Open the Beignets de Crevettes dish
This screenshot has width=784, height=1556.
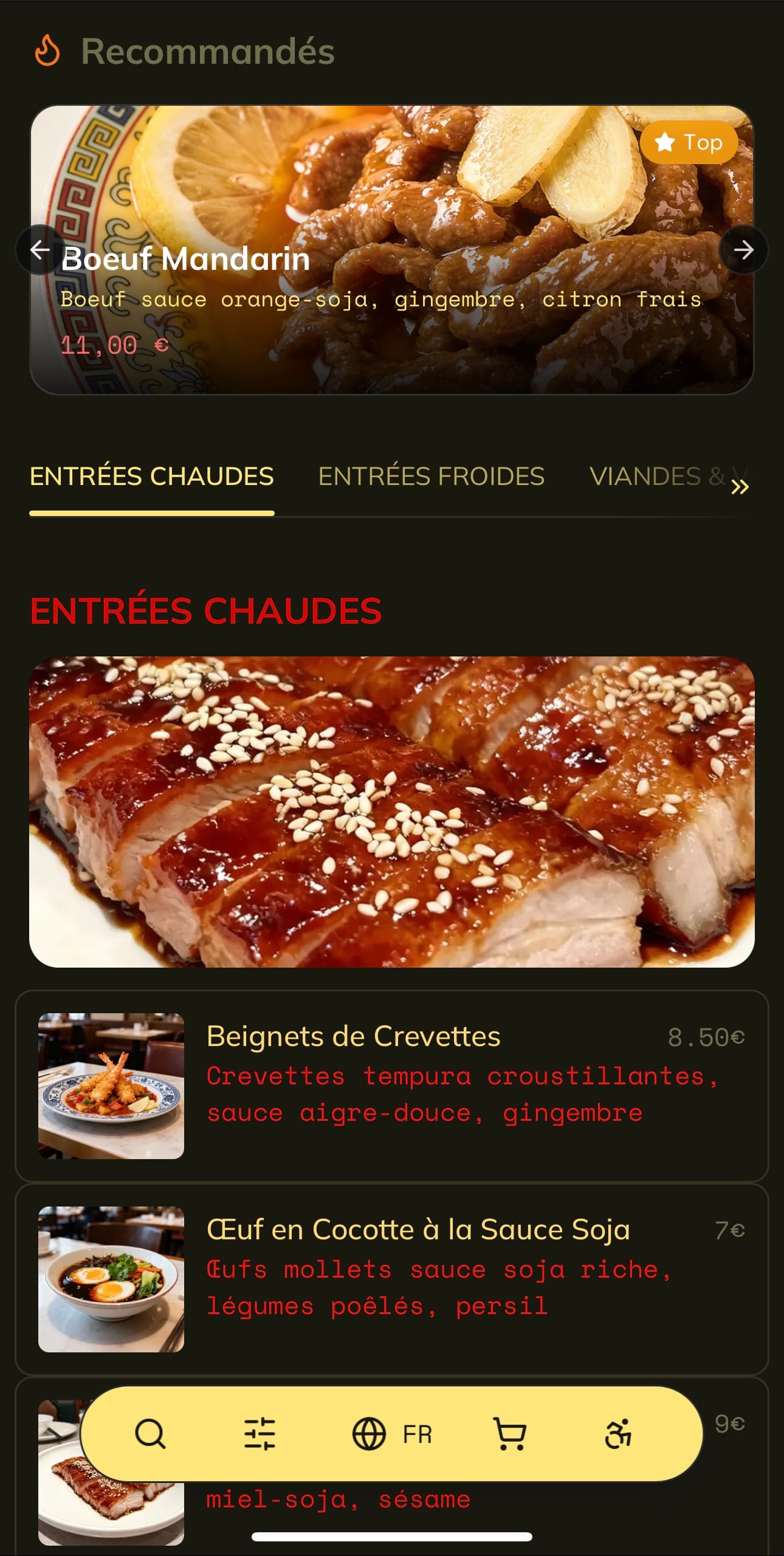pos(392,1086)
